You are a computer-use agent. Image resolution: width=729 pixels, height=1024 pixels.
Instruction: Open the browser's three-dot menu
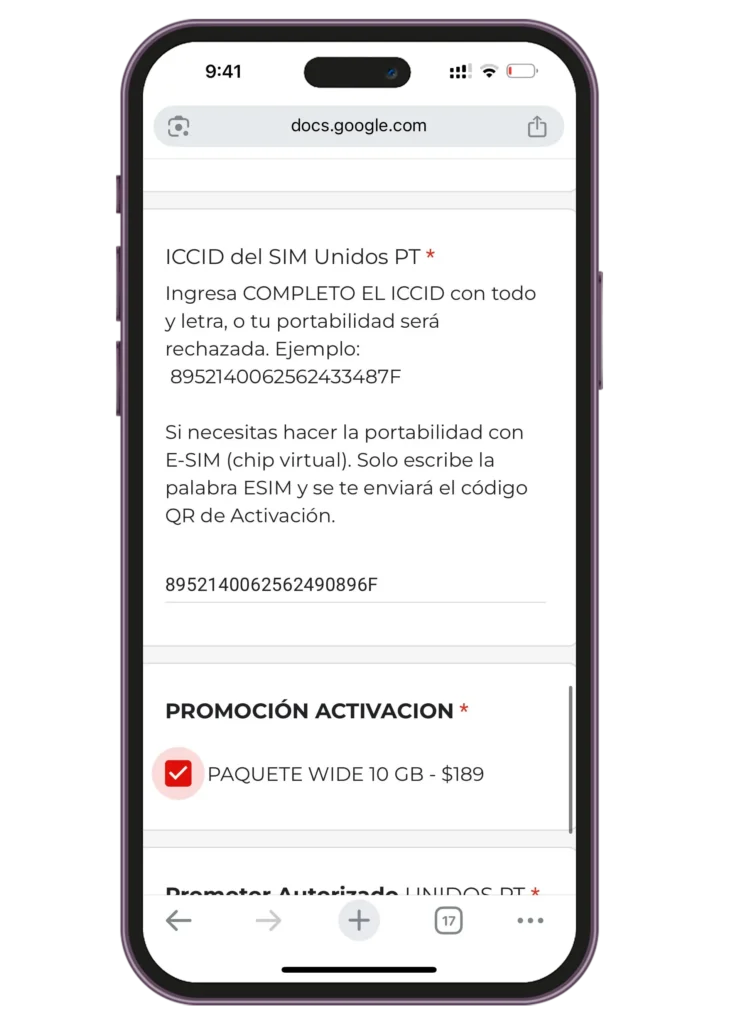[x=530, y=921]
